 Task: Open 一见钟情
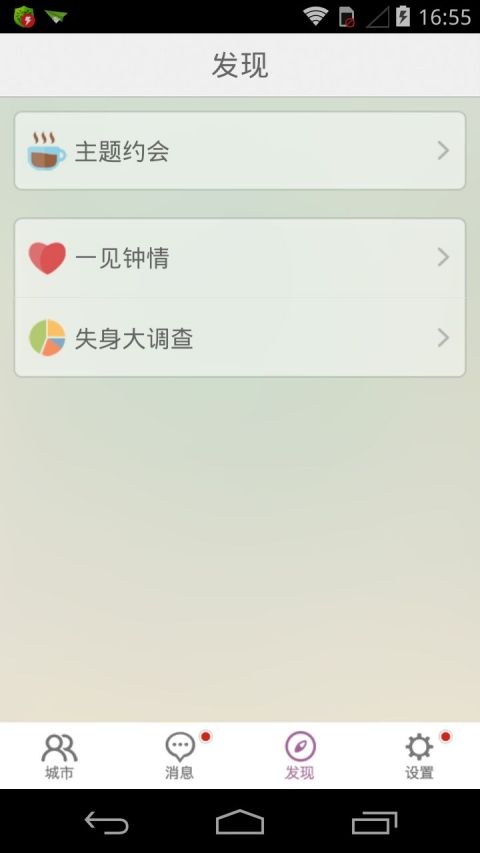click(240, 258)
